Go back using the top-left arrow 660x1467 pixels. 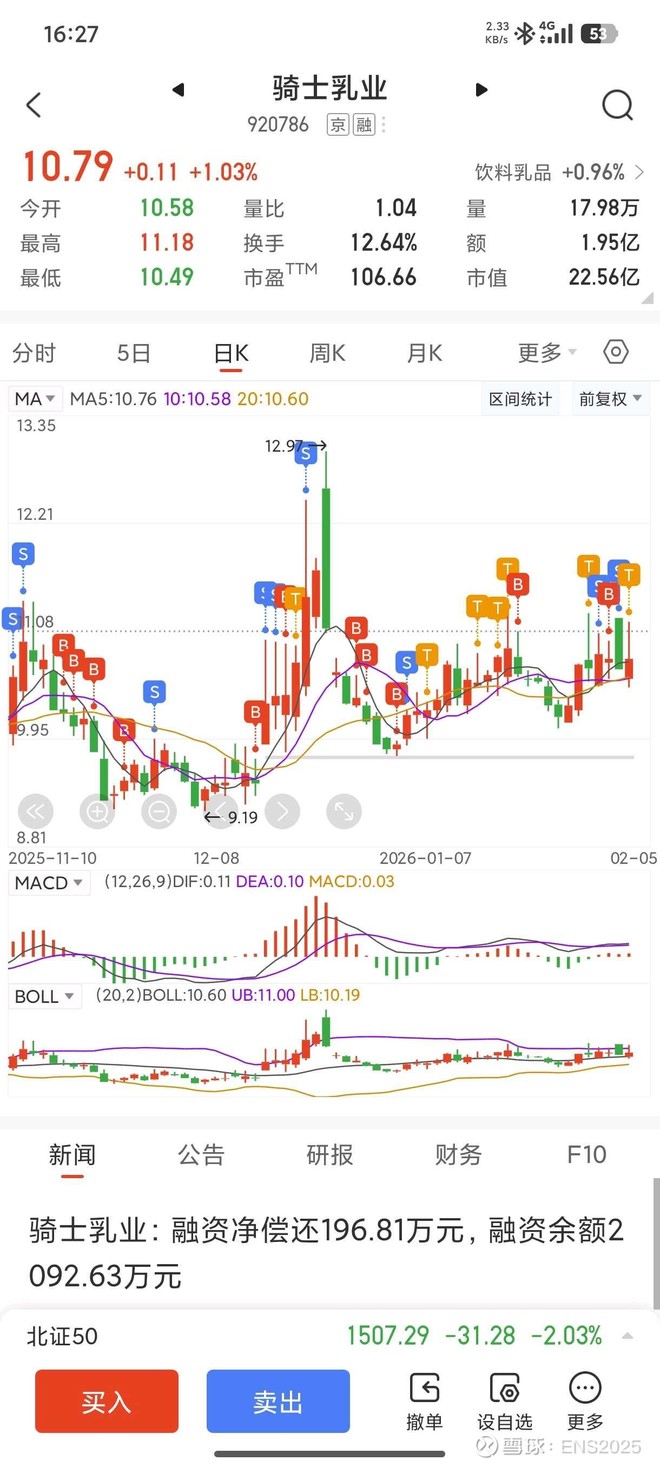tap(34, 104)
